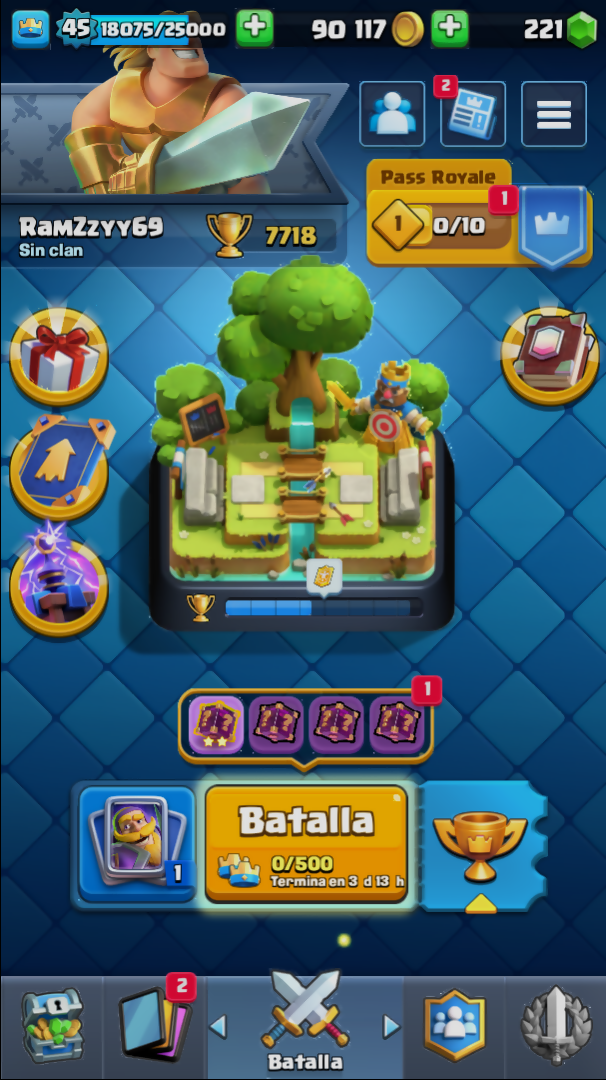
Task: Tap the green plus beside experience bar
Action: (x=255, y=29)
